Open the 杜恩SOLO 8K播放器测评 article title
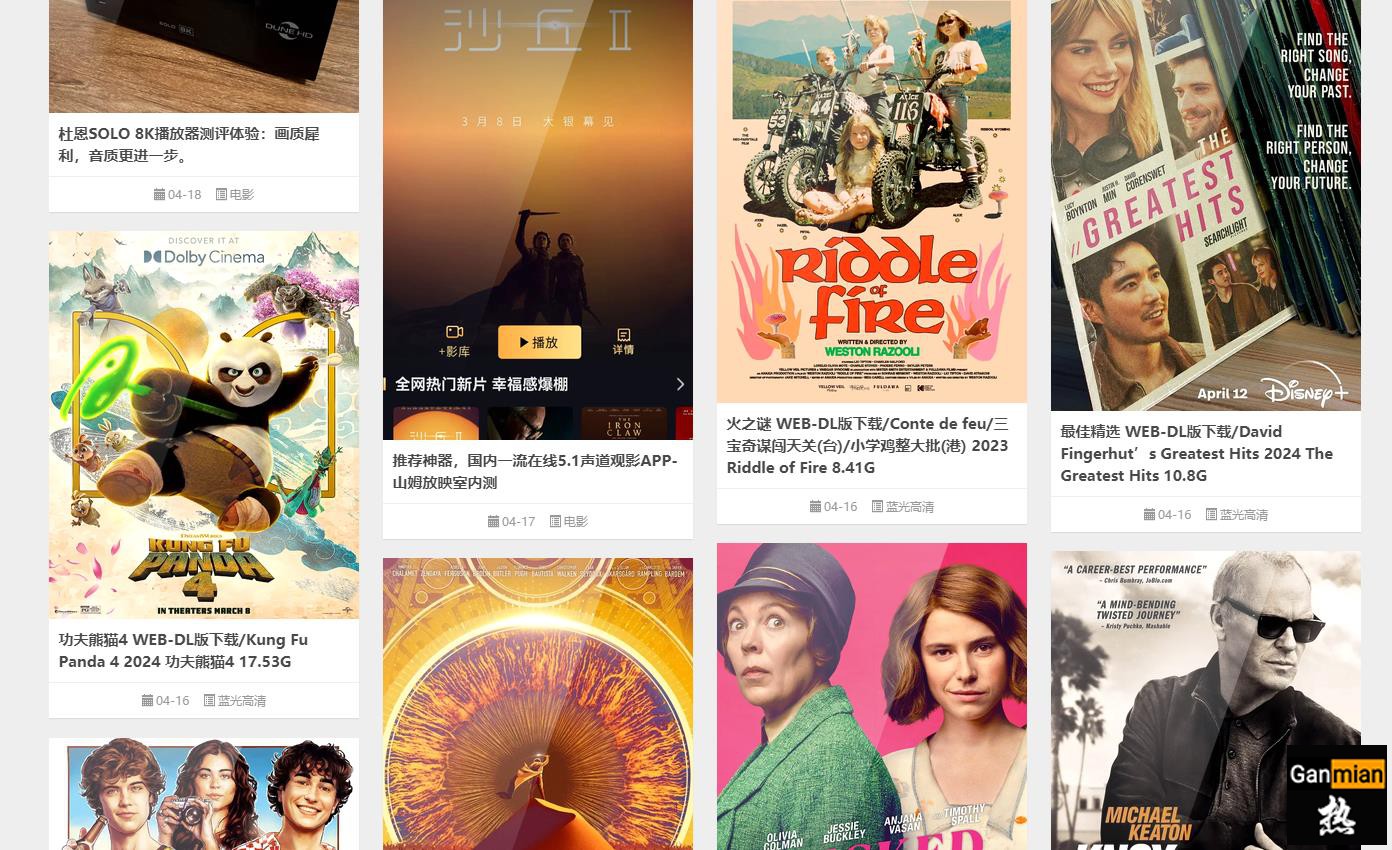This screenshot has width=1392, height=850. click(x=189, y=144)
